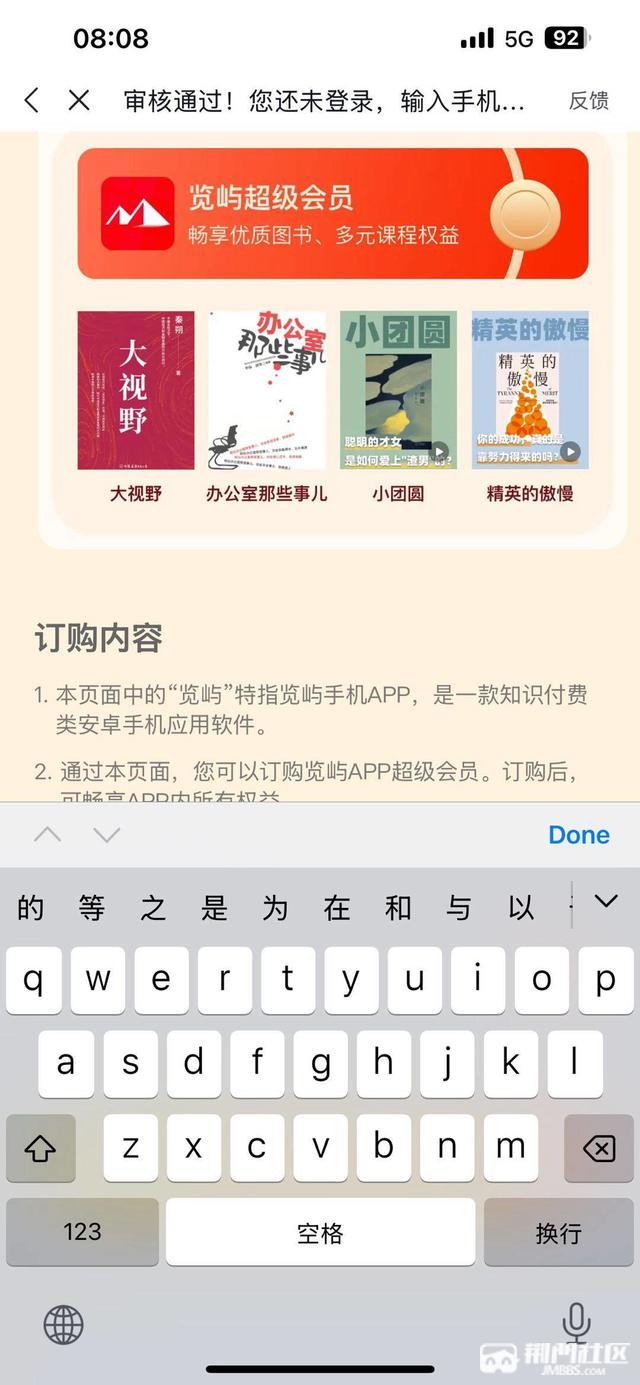Toggle the shift key
The width and height of the screenshot is (640, 1385).
tap(41, 1149)
